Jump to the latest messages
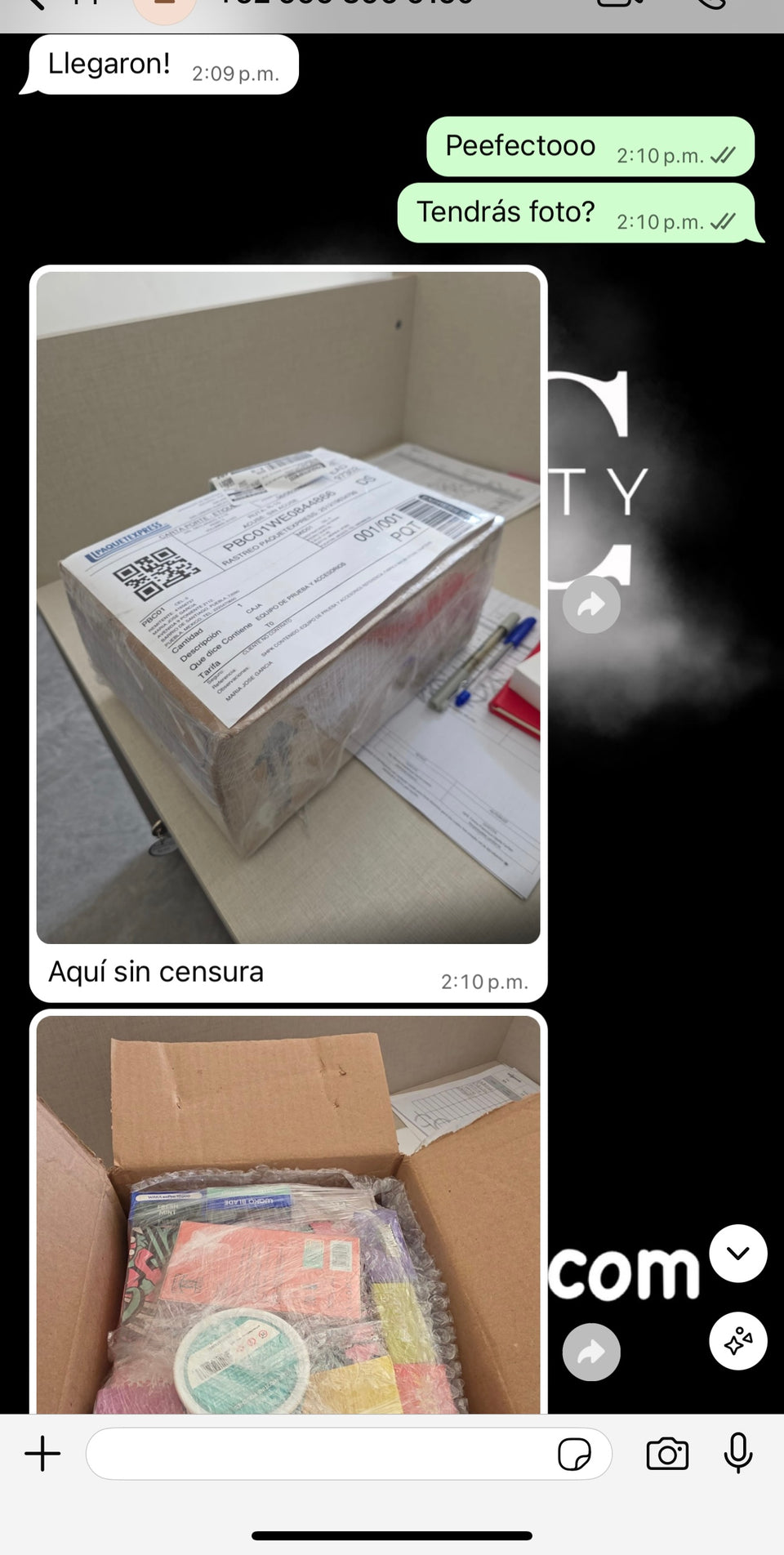 [737, 1254]
